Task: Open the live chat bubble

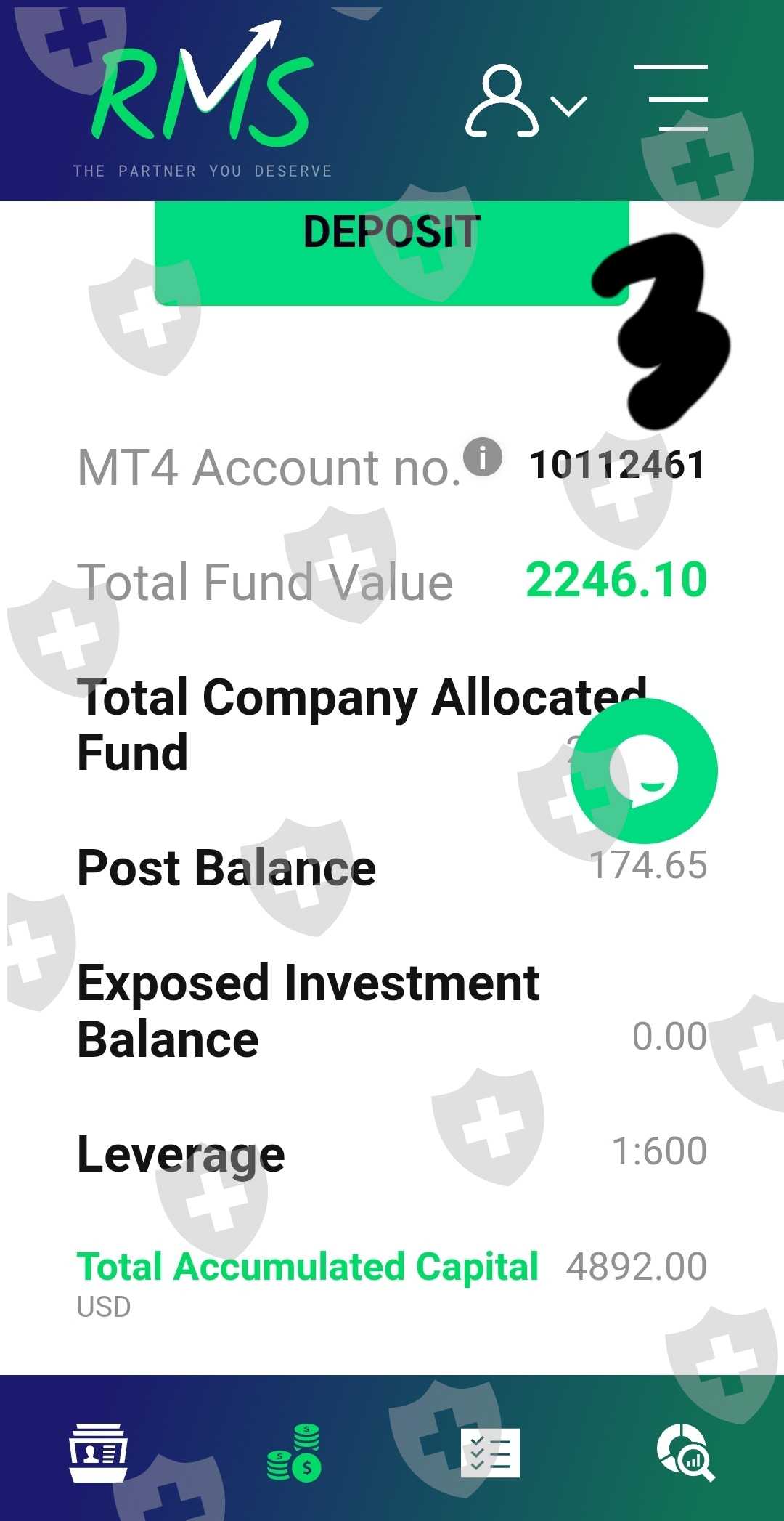Action: tap(644, 771)
